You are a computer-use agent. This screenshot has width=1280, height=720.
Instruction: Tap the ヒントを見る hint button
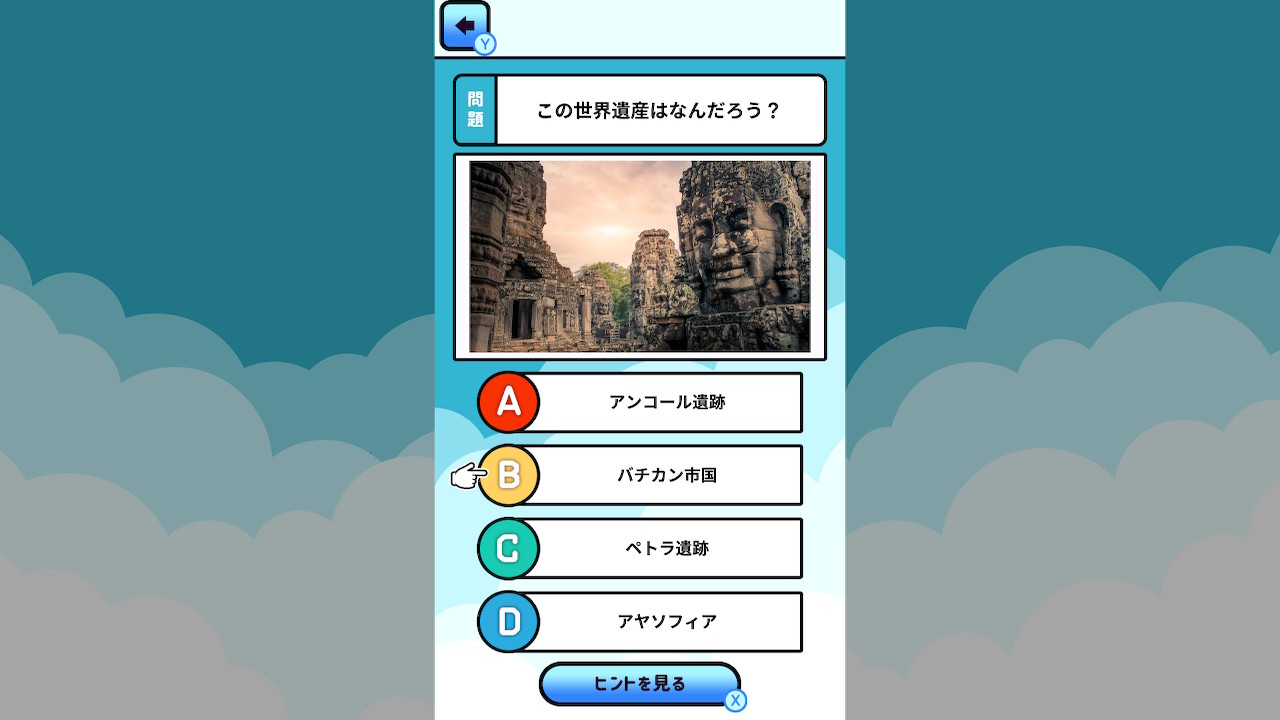tap(640, 684)
